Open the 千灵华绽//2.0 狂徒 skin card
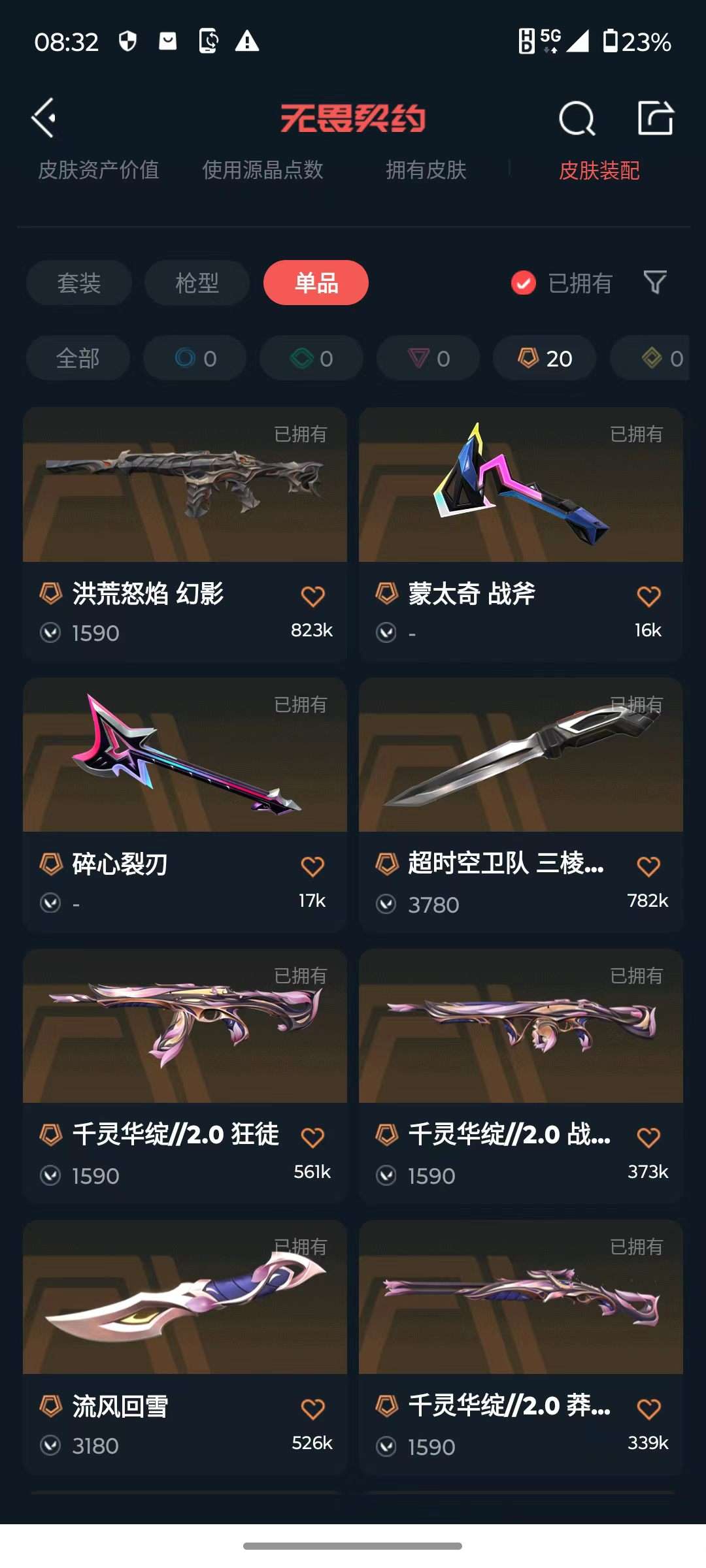This screenshot has height=1568, width=706. pyautogui.click(x=185, y=1075)
